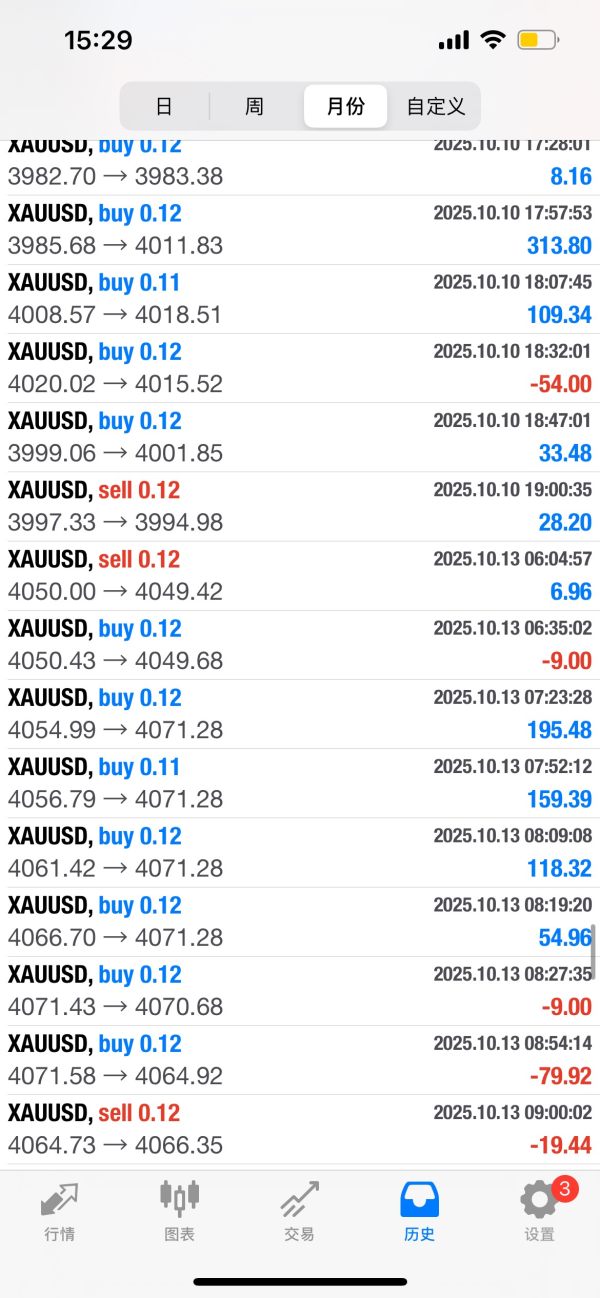Choose the 月份 period filter

[345, 106]
